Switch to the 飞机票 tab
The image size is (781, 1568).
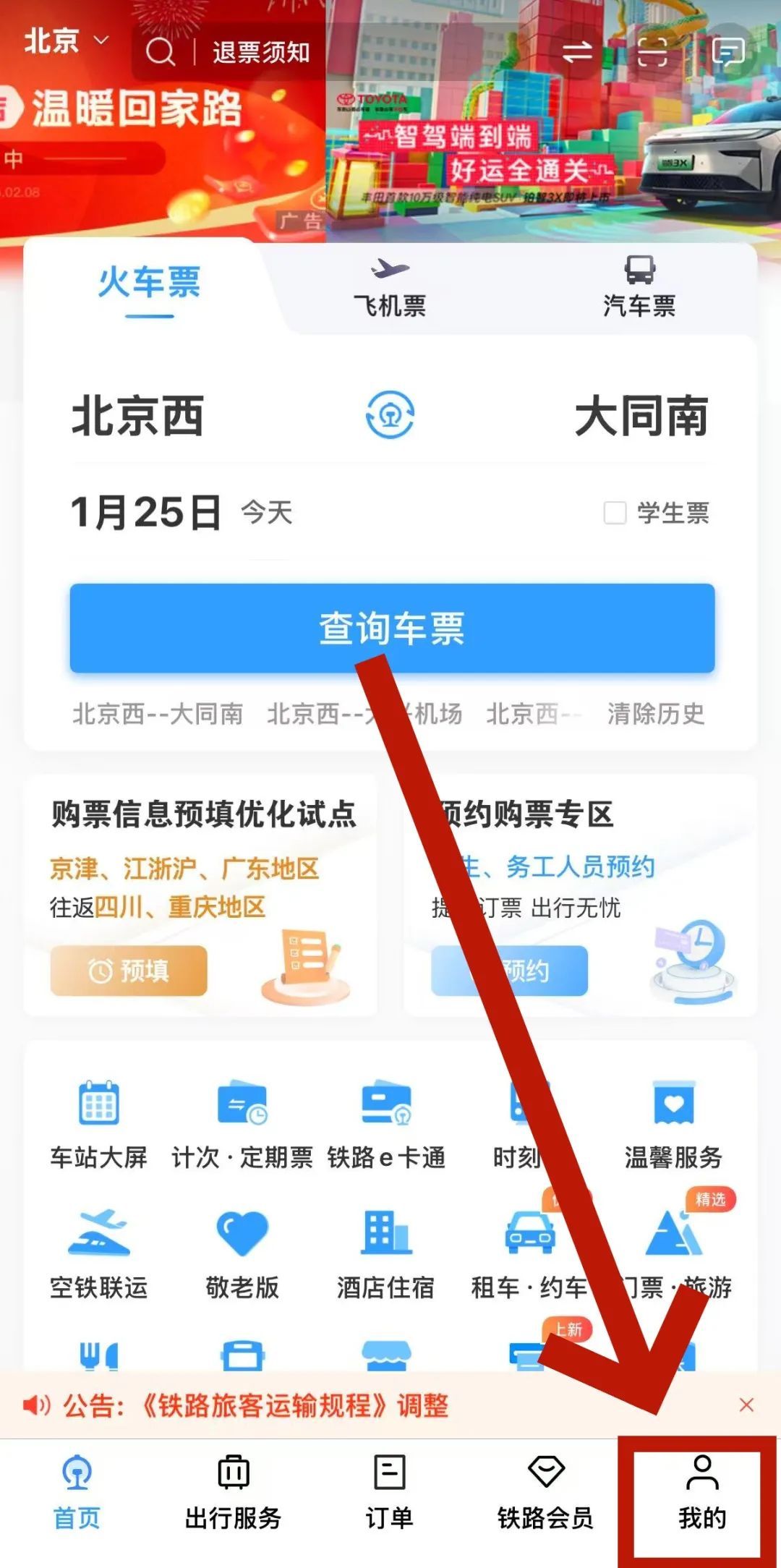click(390, 288)
